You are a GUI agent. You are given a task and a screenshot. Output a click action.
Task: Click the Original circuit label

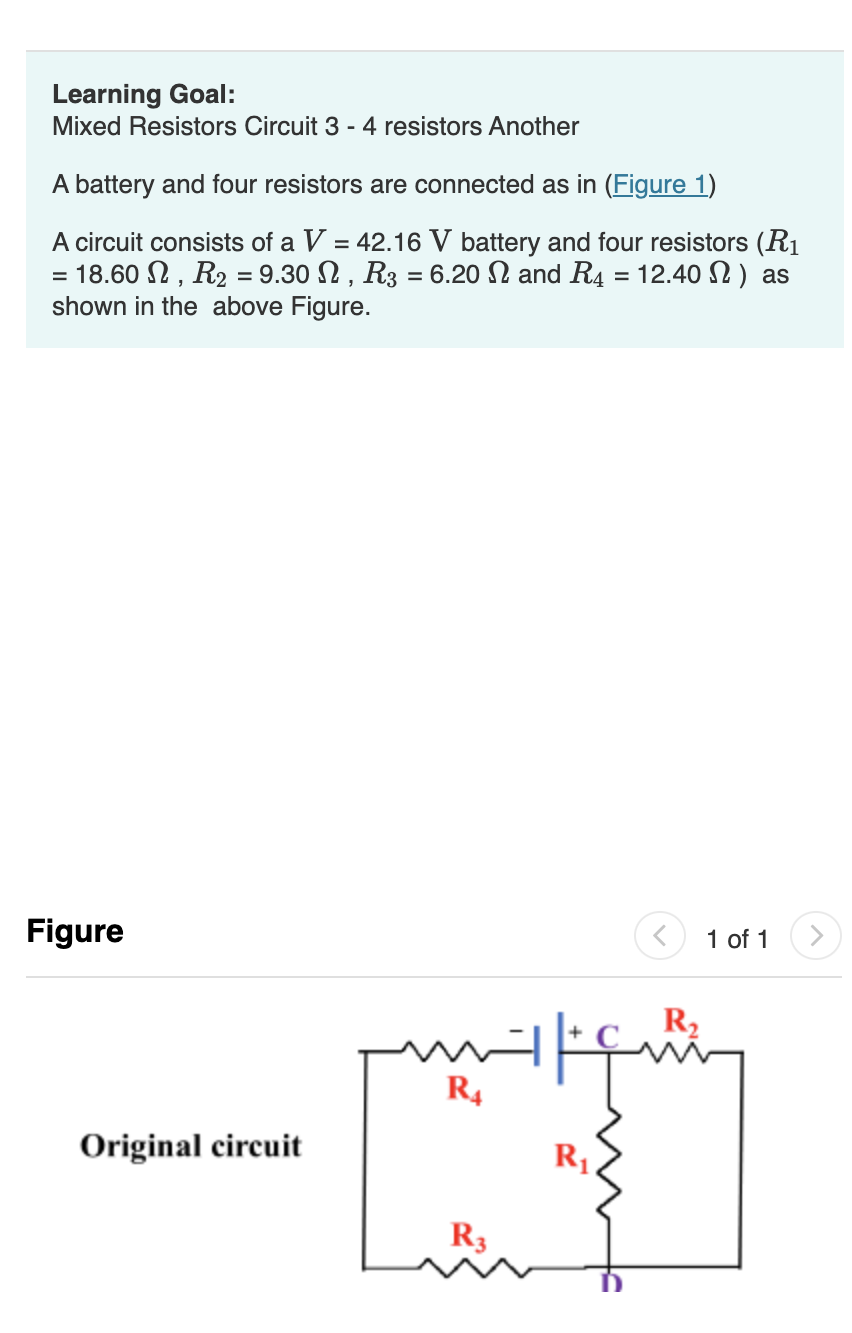[x=190, y=1146]
